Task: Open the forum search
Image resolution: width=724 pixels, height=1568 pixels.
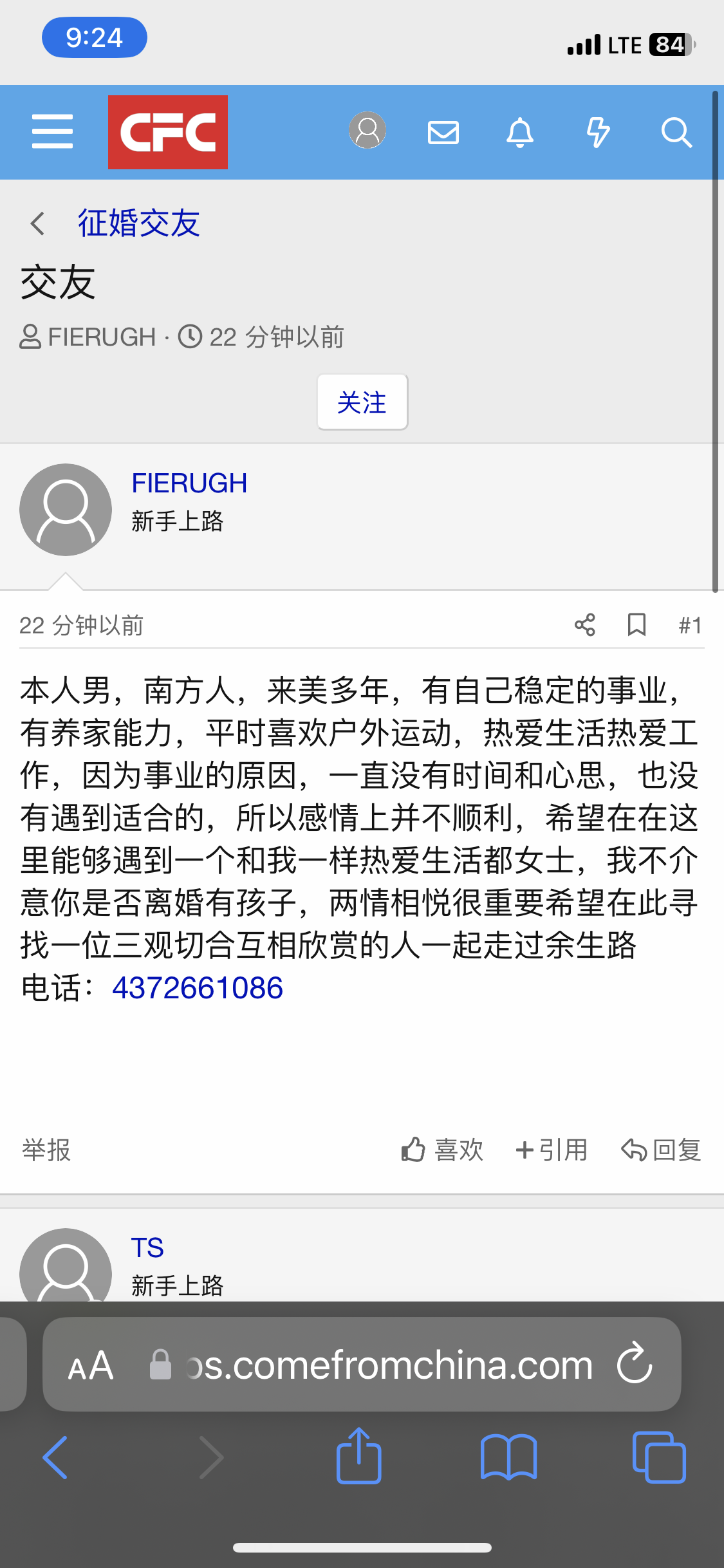Action: pos(676,133)
